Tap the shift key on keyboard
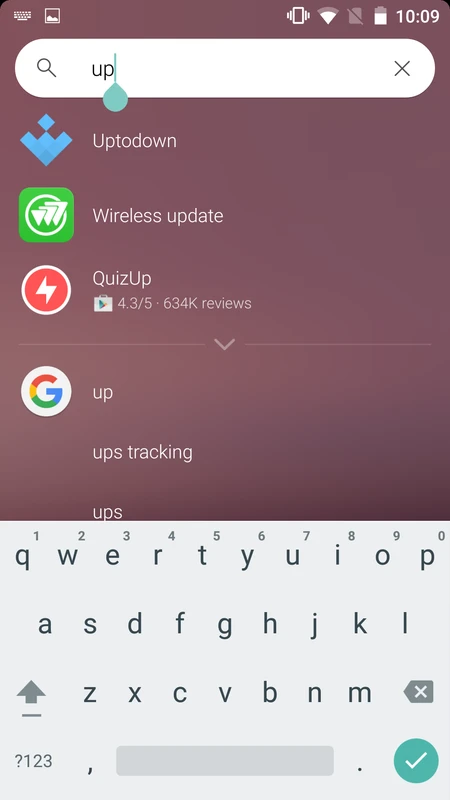 31,696
